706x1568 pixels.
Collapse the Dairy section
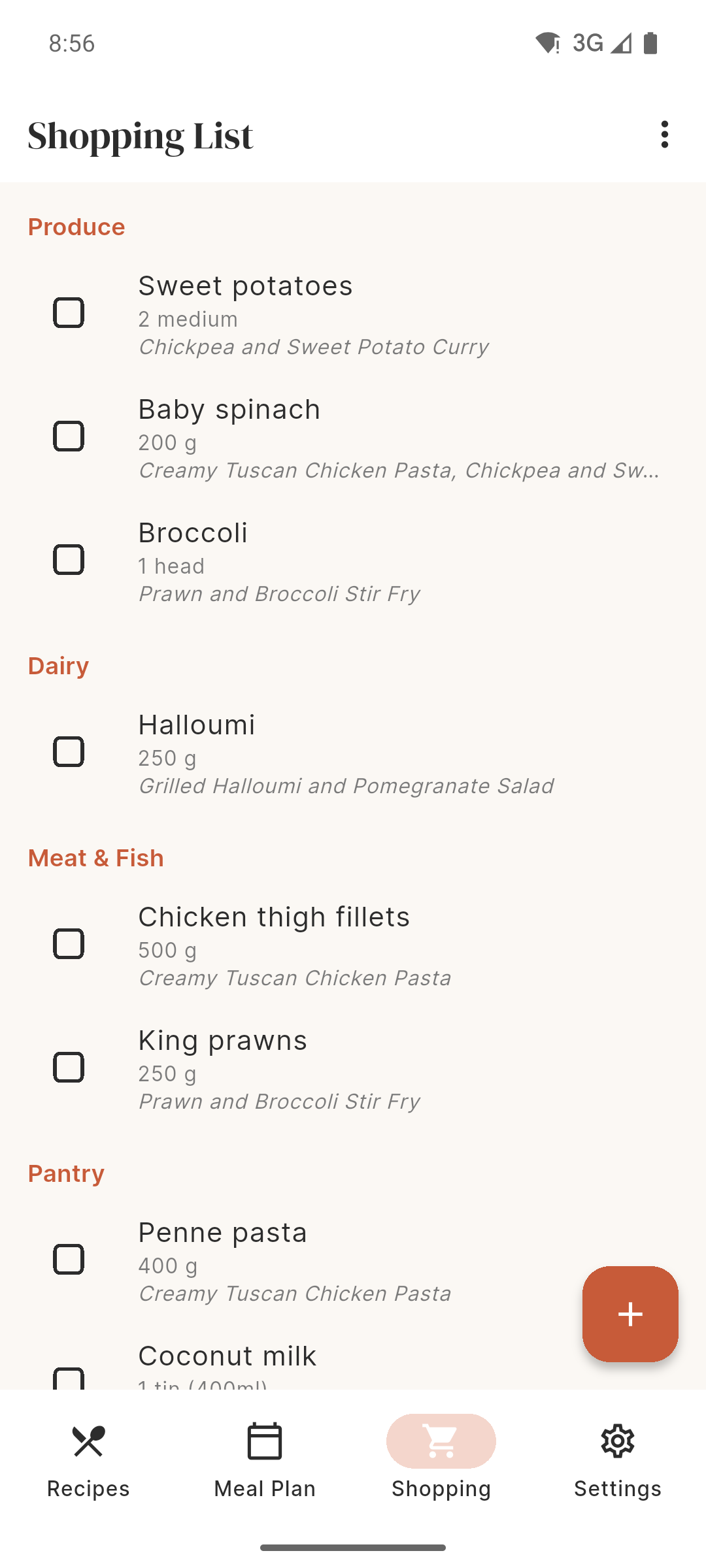tap(58, 665)
